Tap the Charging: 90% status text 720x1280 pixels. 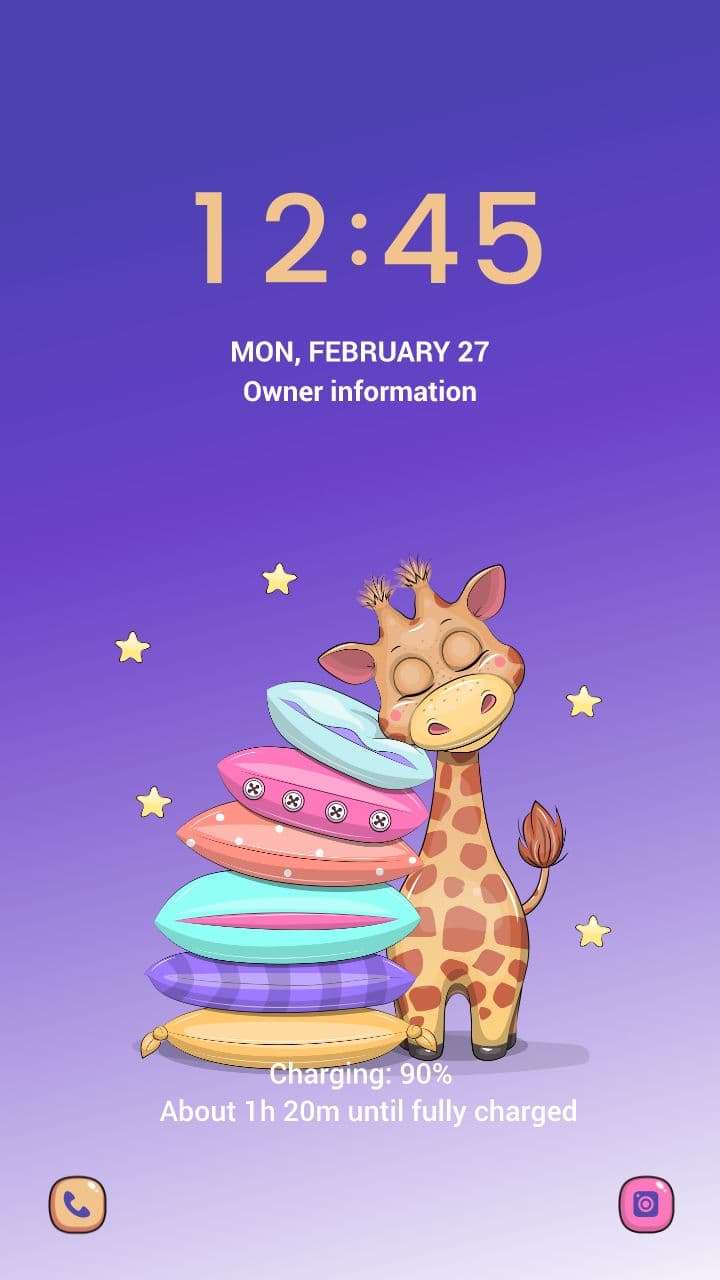click(x=360, y=1078)
